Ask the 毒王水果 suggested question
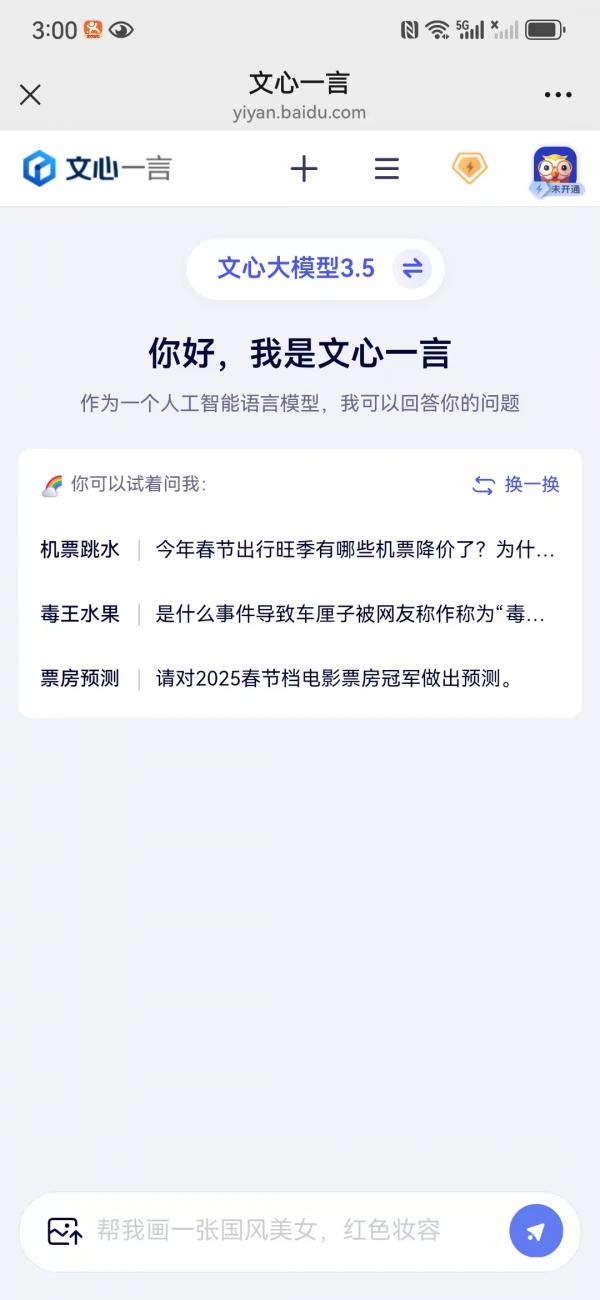 click(x=300, y=614)
